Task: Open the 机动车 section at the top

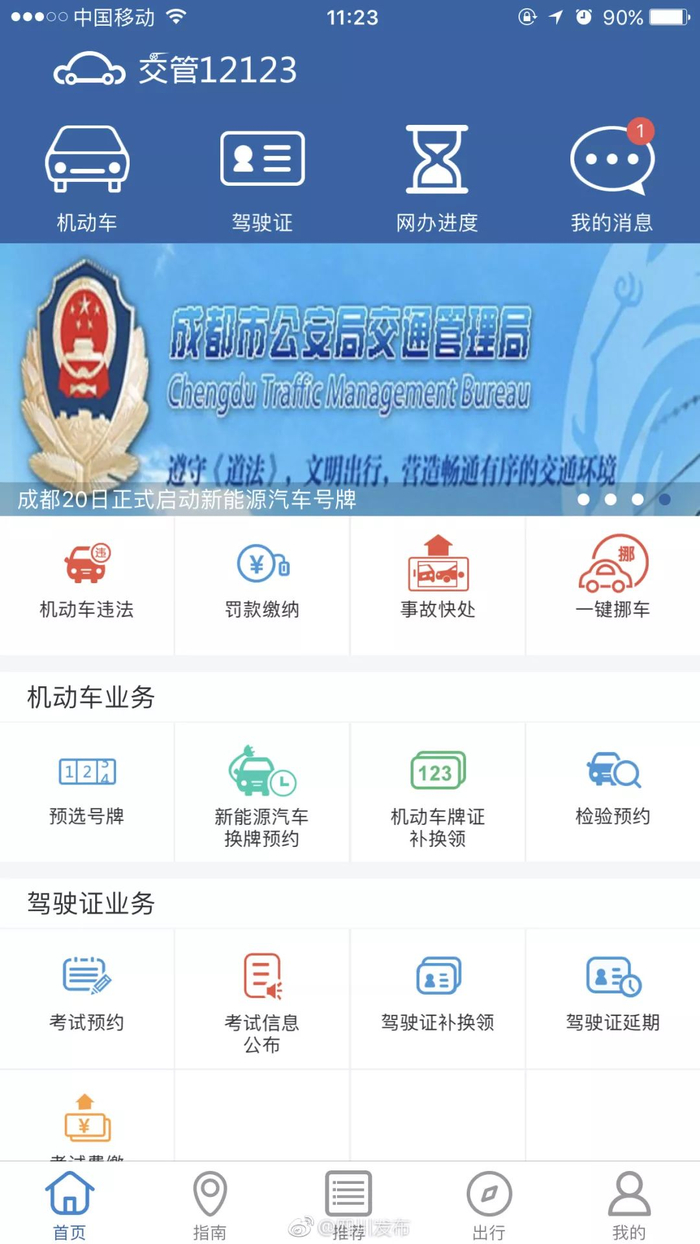Action: click(87, 177)
